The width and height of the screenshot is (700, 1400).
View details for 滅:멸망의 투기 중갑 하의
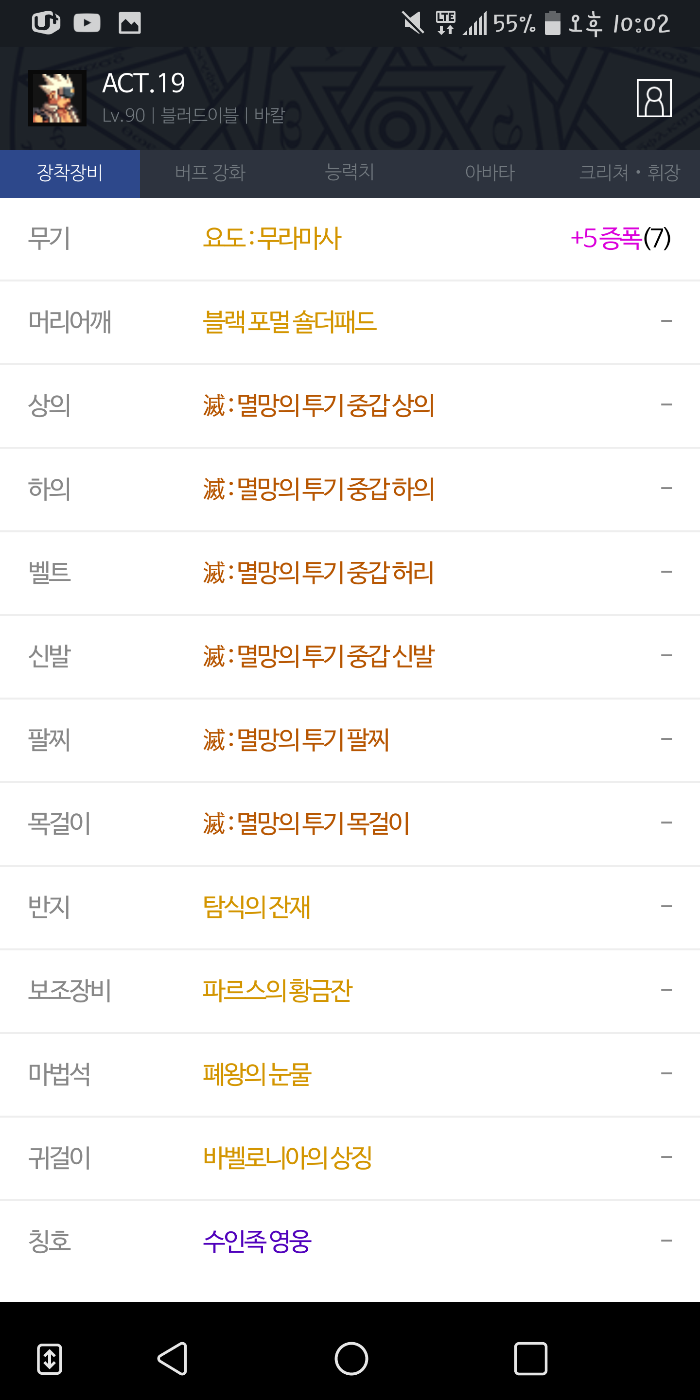point(318,489)
